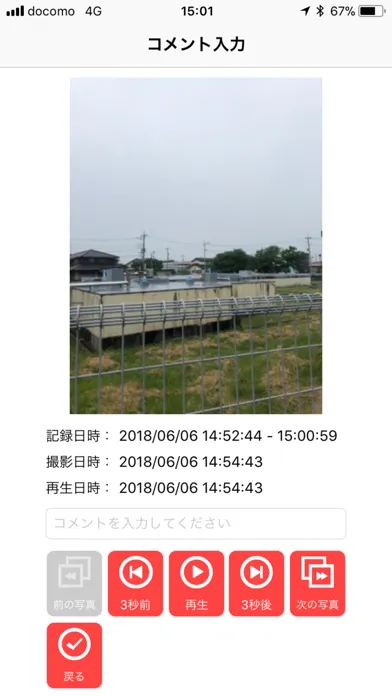Start playback with the 再生 button
392x696 pixels.
pos(196,583)
